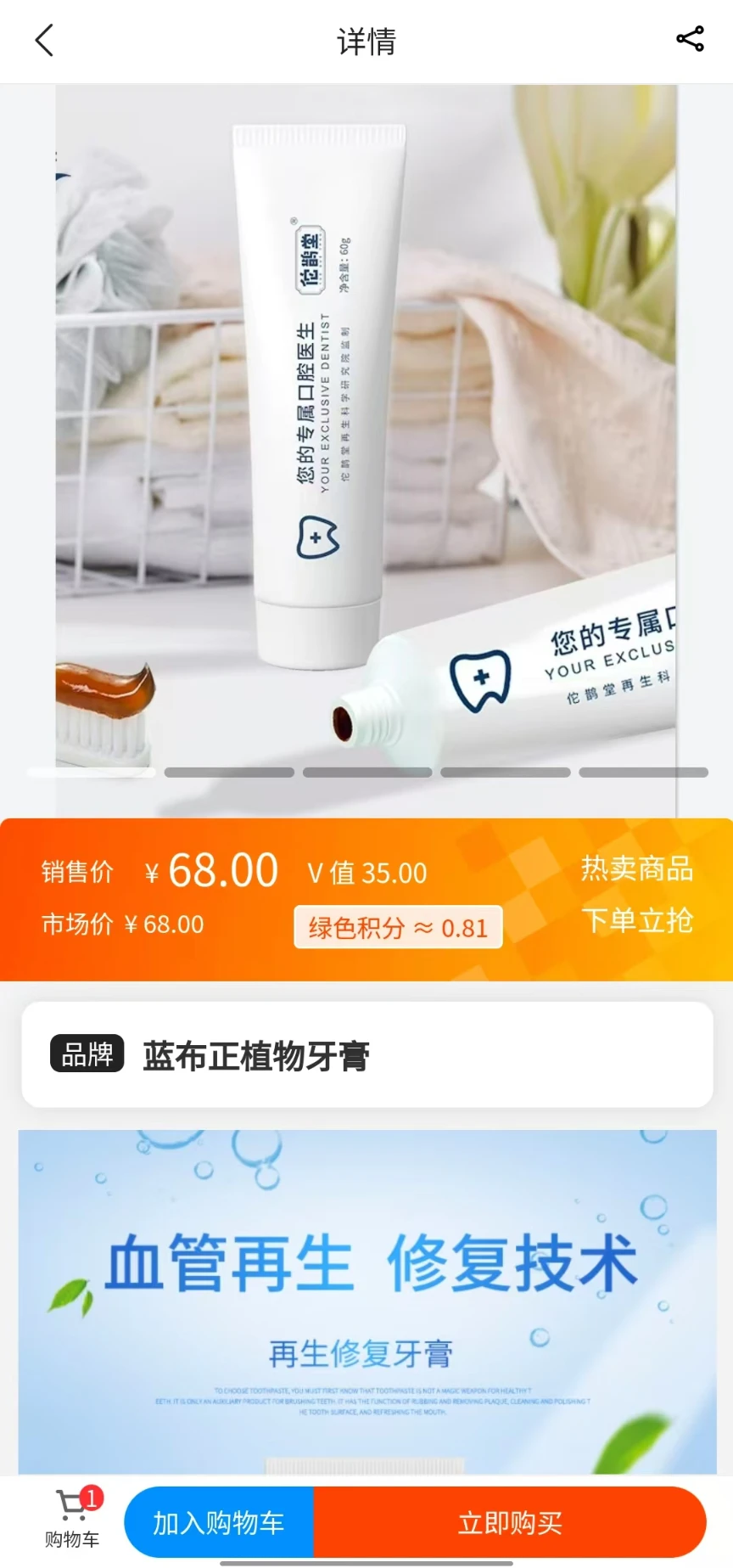
Task: Select the 品牌 brand badge icon
Action: tap(87, 1055)
